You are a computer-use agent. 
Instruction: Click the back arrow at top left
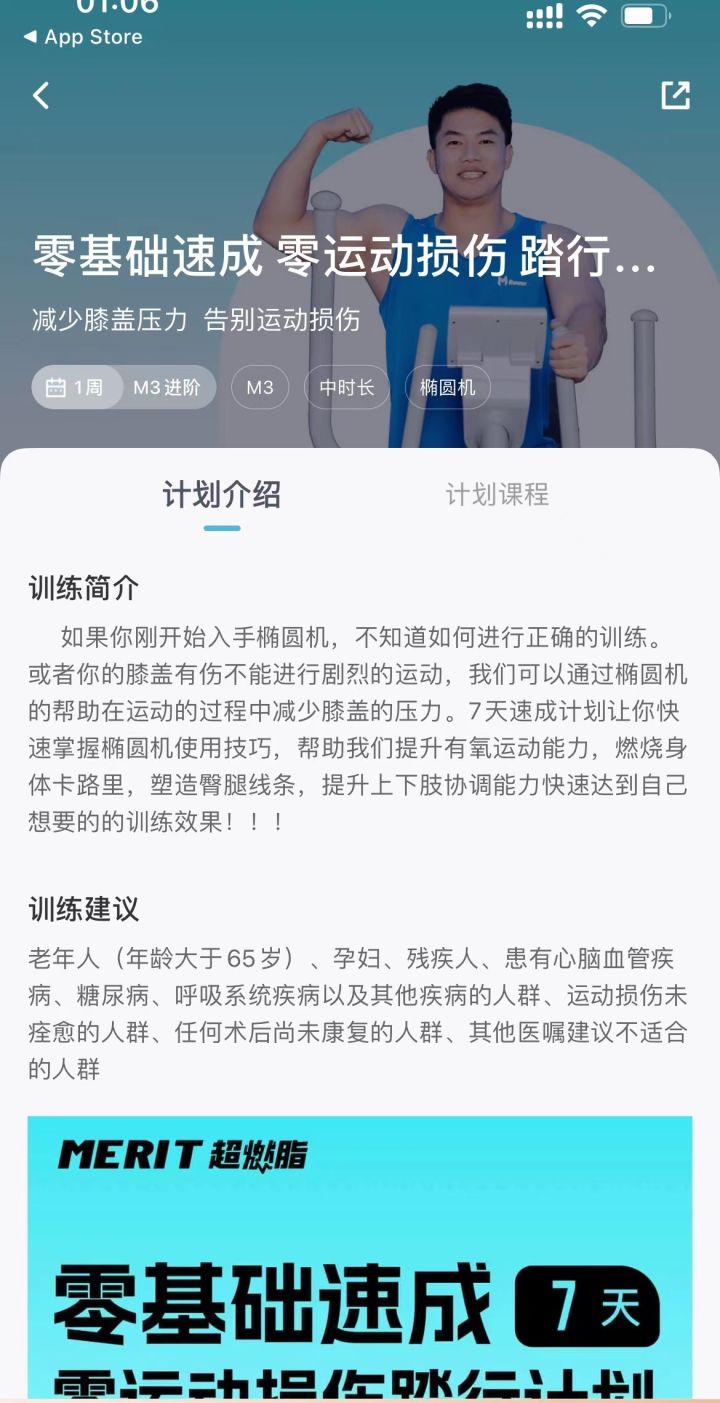click(x=40, y=95)
